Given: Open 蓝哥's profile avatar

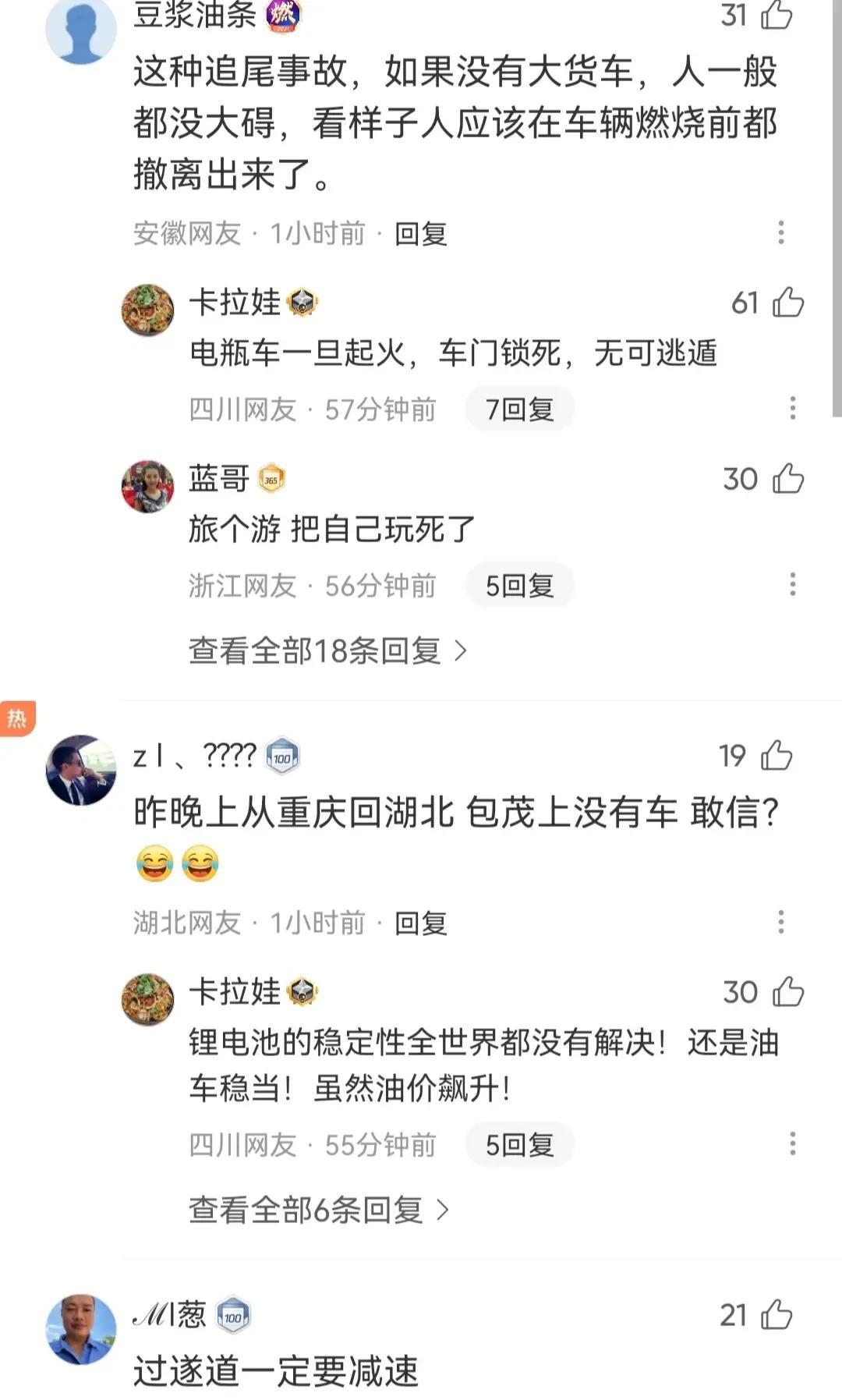Looking at the screenshot, I should pos(148,486).
